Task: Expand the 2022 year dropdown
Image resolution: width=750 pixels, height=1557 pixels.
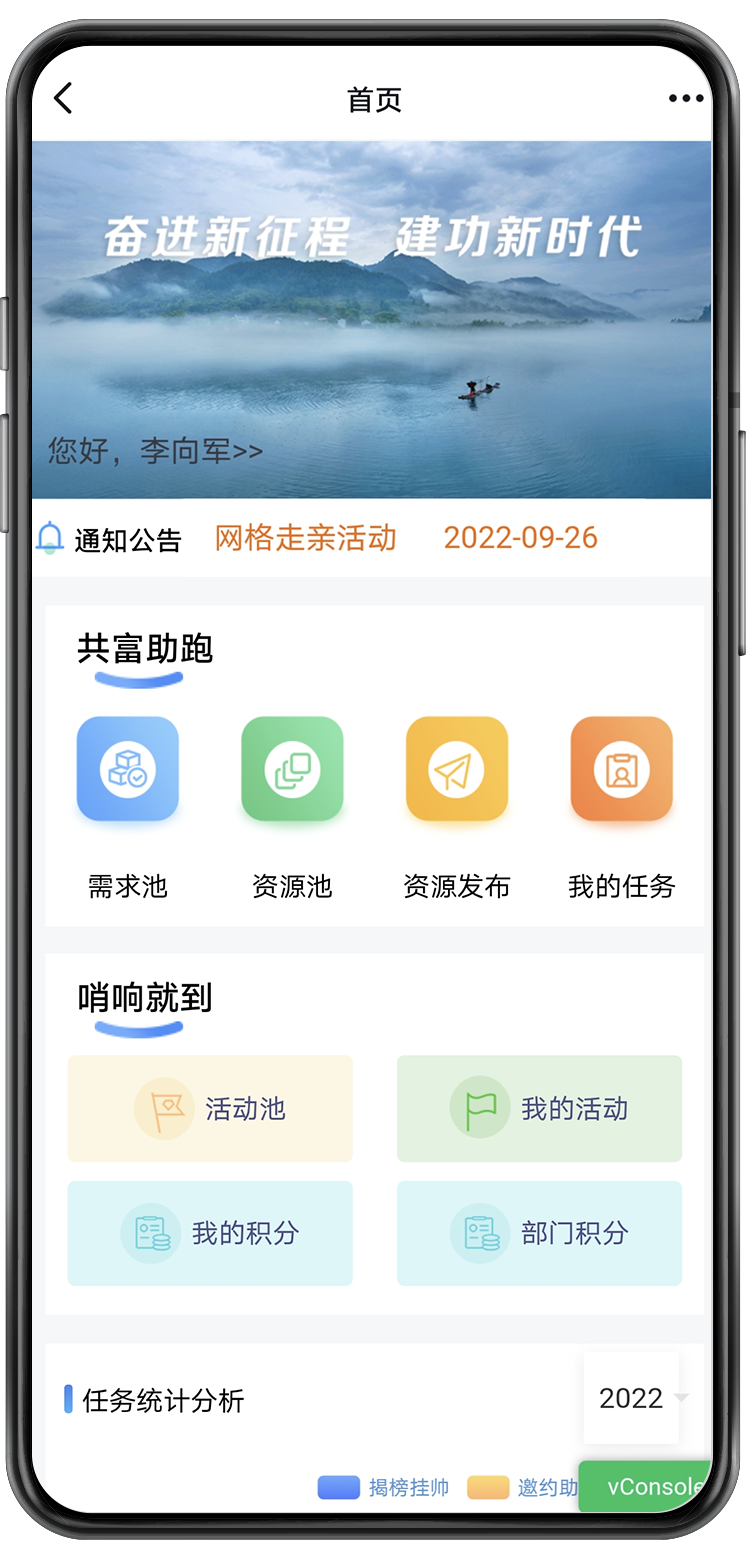Action: click(640, 1398)
